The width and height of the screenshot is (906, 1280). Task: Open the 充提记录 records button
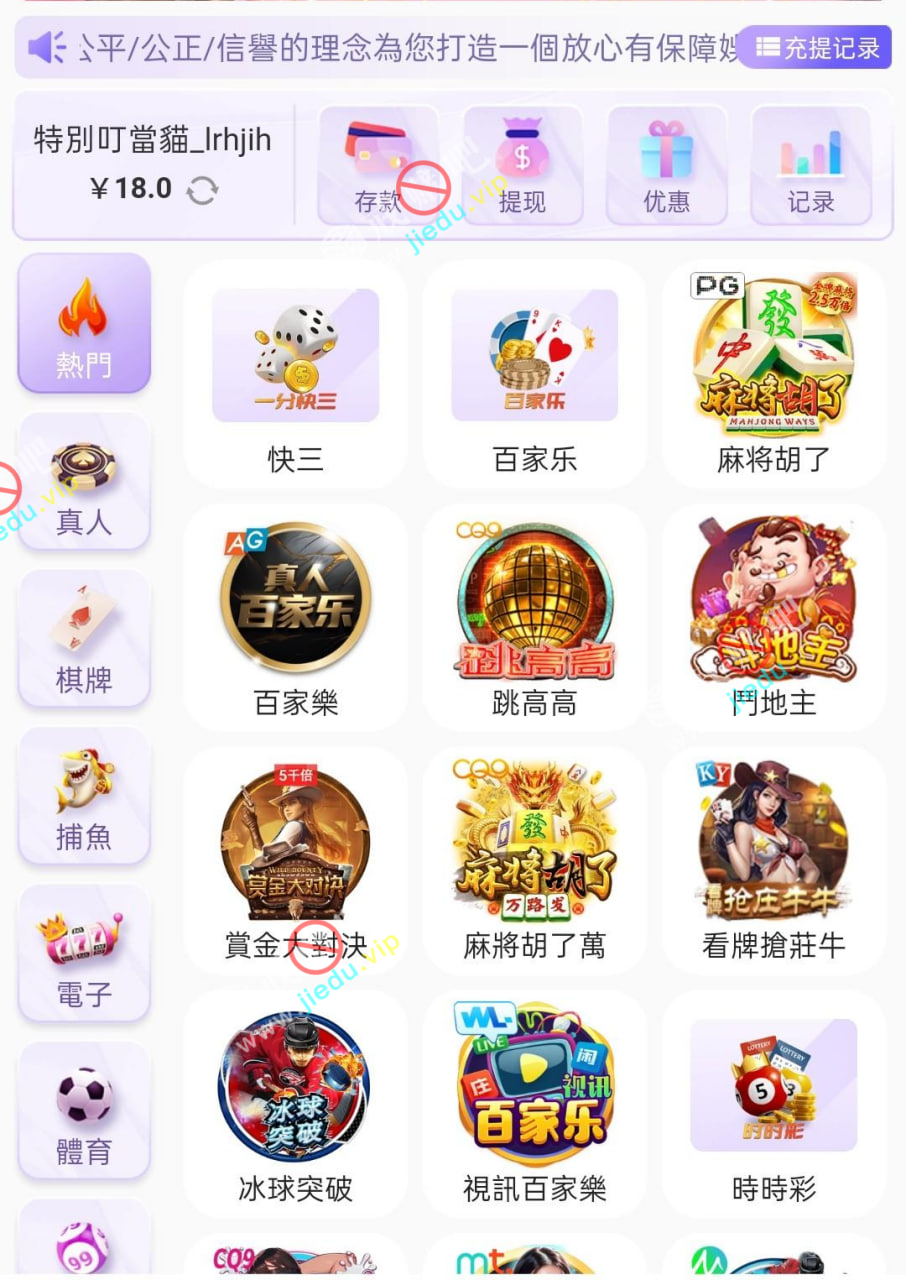point(815,47)
